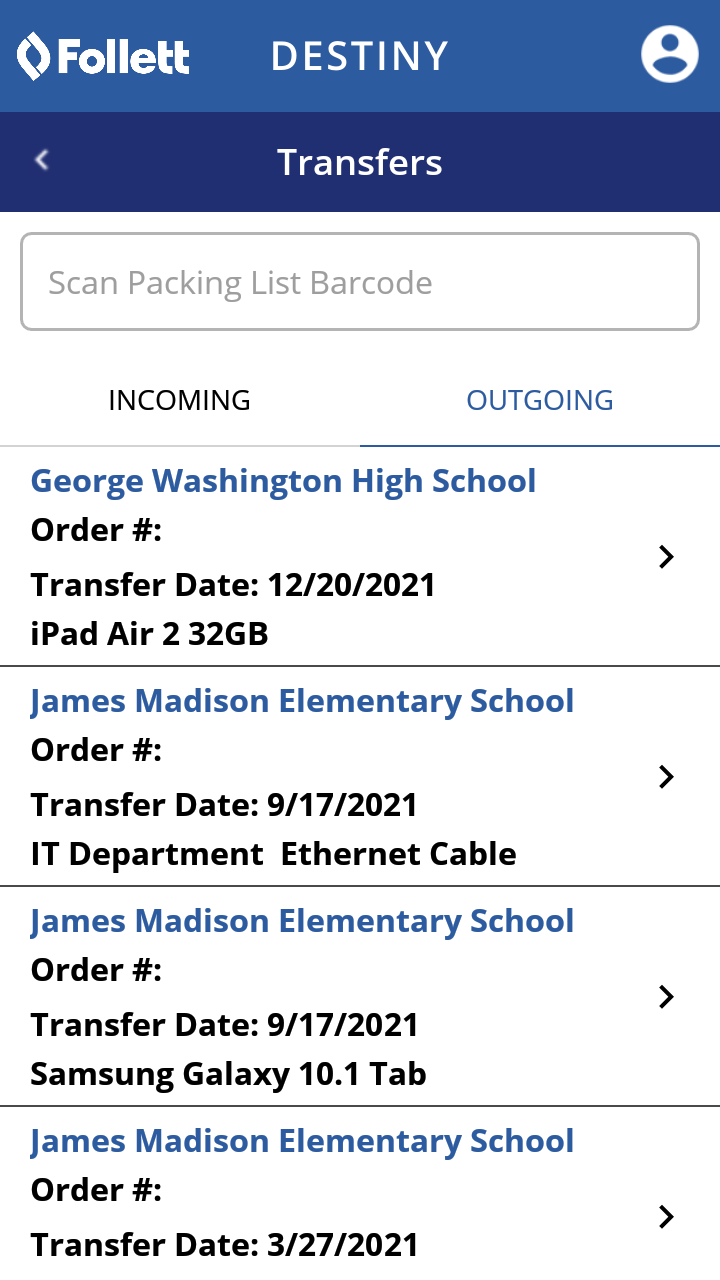Open the IT Department Ethernet Cable transfer
This screenshot has height=1280, width=720.
pyautogui.click(x=360, y=776)
